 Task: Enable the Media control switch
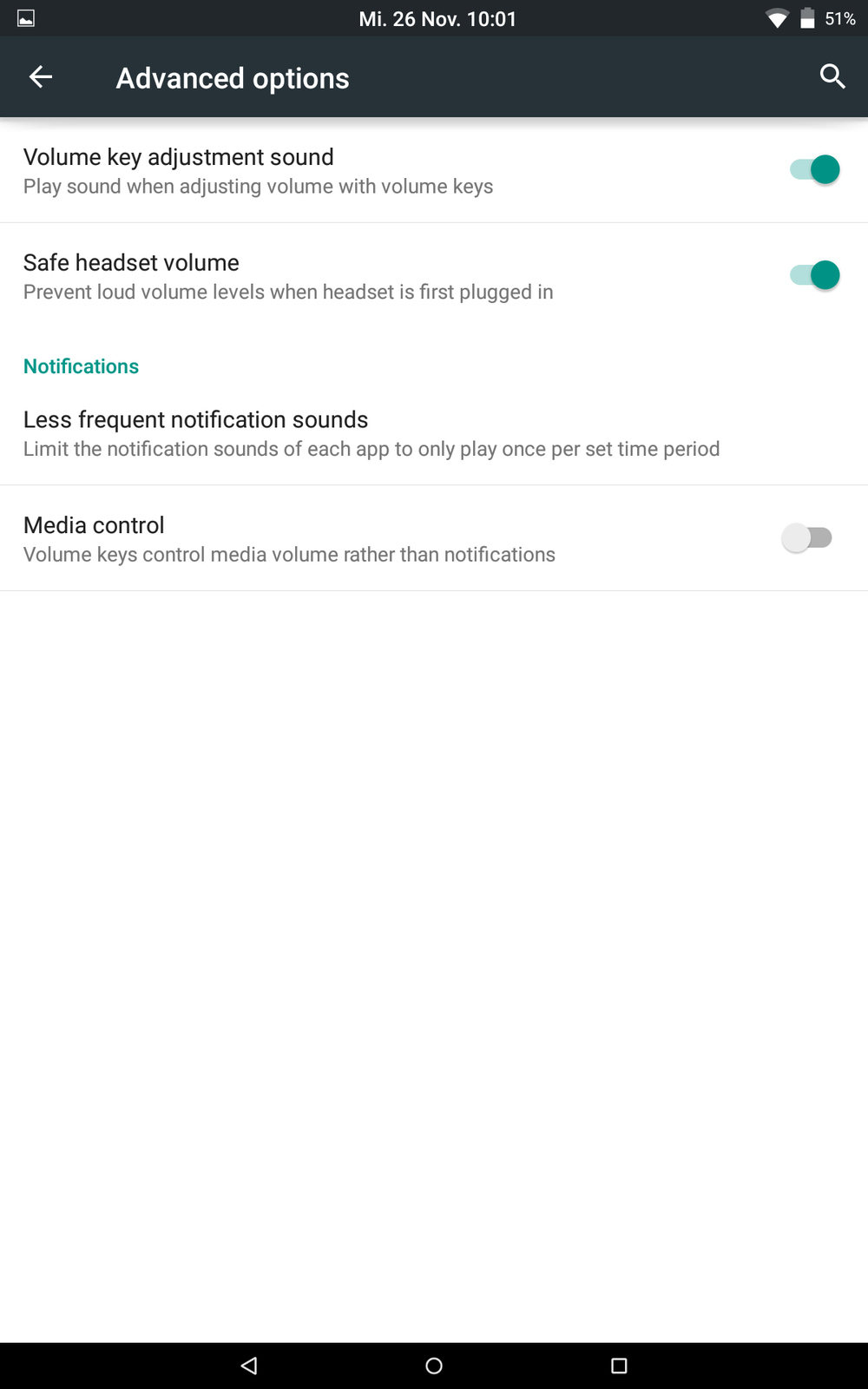pos(807,538)
